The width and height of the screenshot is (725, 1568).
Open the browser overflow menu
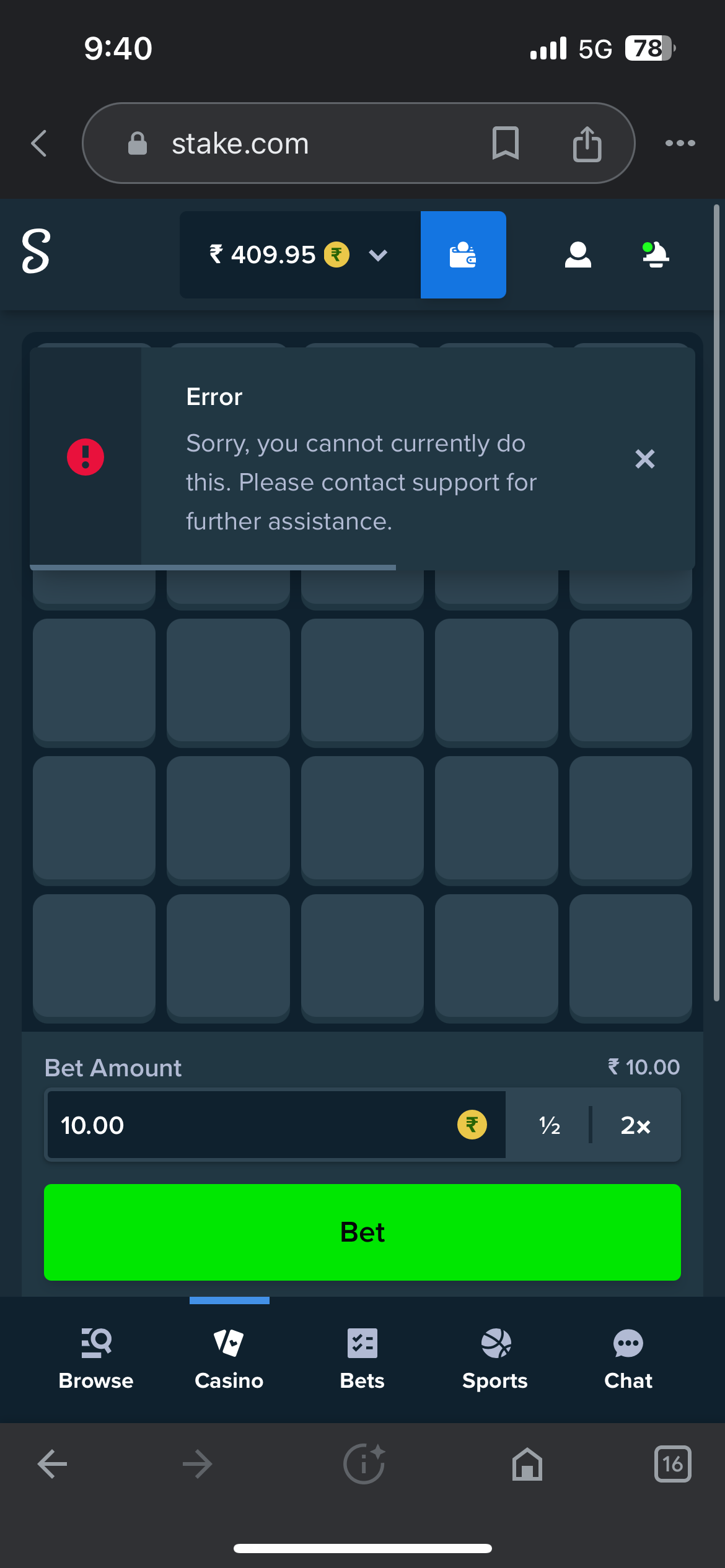click(680, 143)
